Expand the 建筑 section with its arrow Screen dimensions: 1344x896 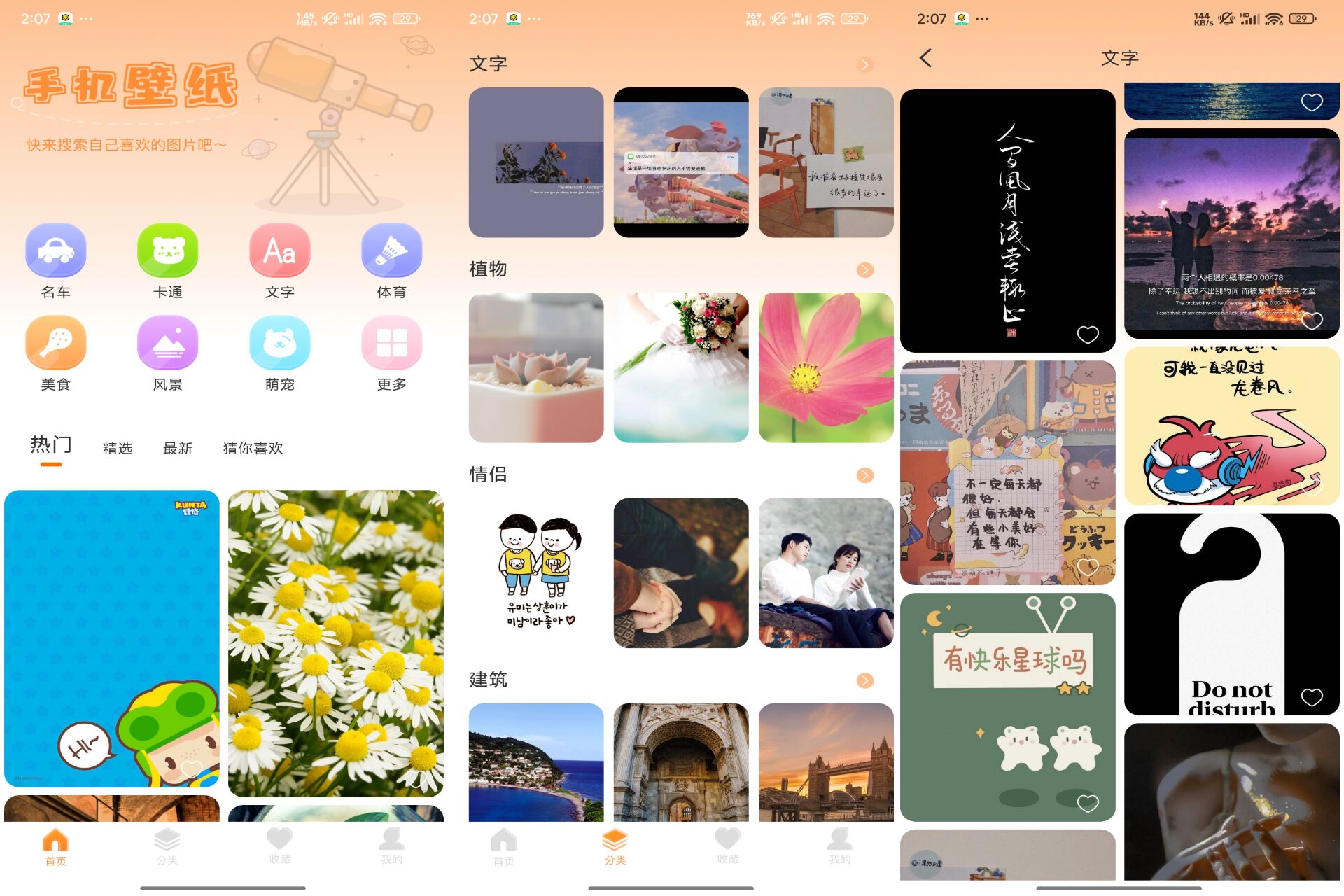[865, 680]
